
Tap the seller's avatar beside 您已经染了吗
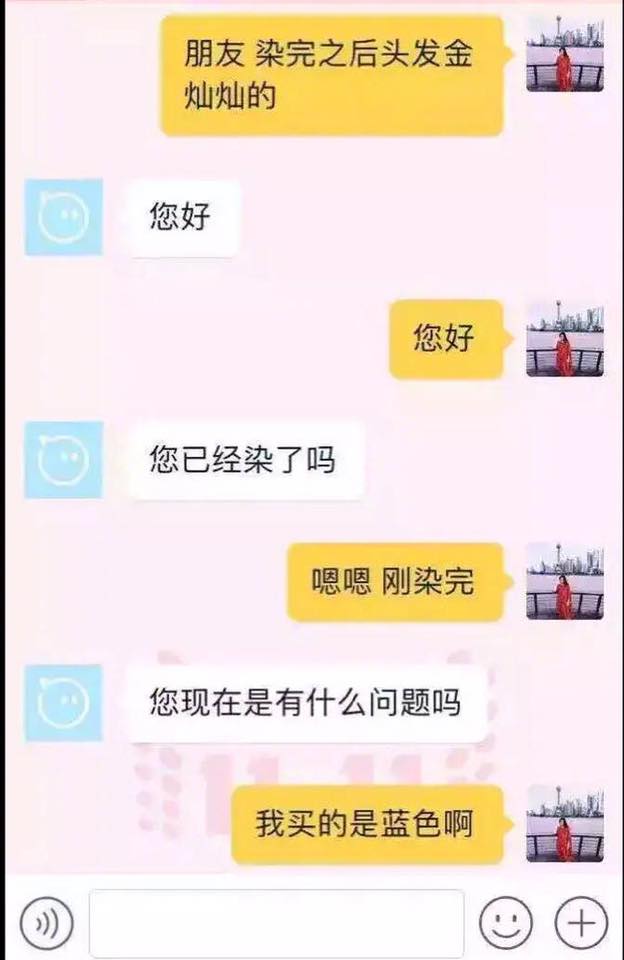click(64, 460)
